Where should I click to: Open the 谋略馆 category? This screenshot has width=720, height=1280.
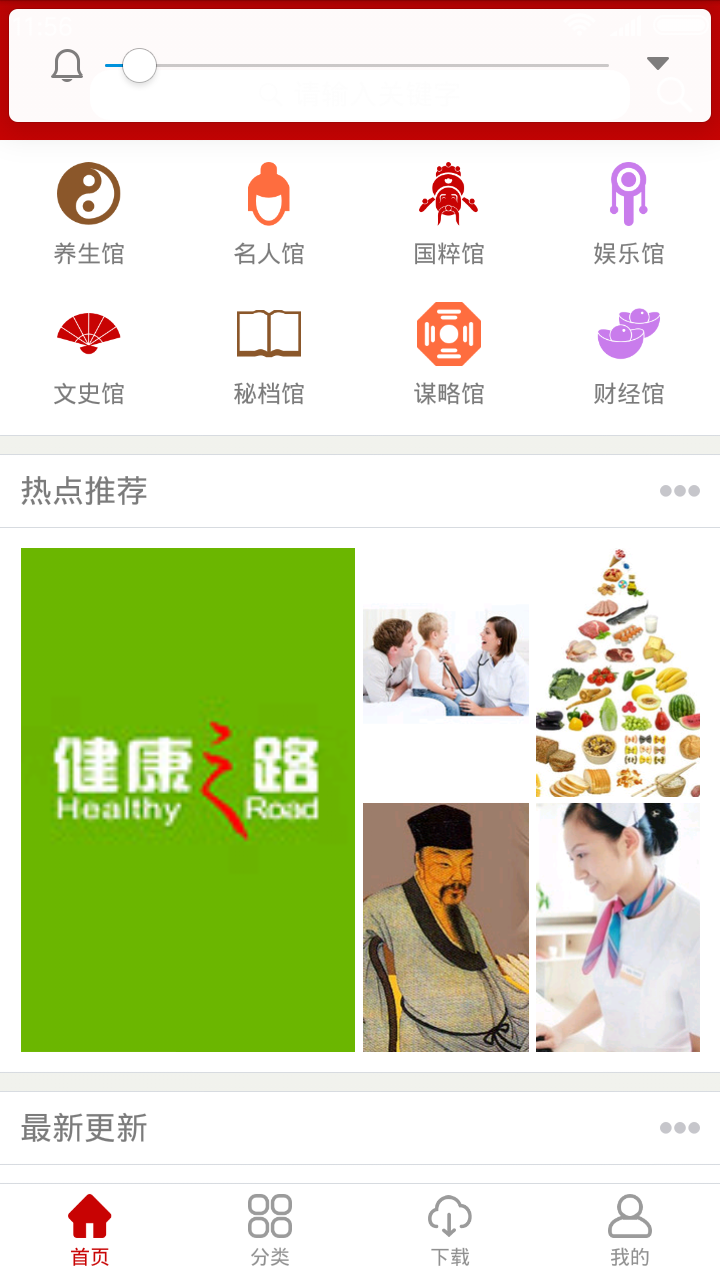[x=449, y=353]
